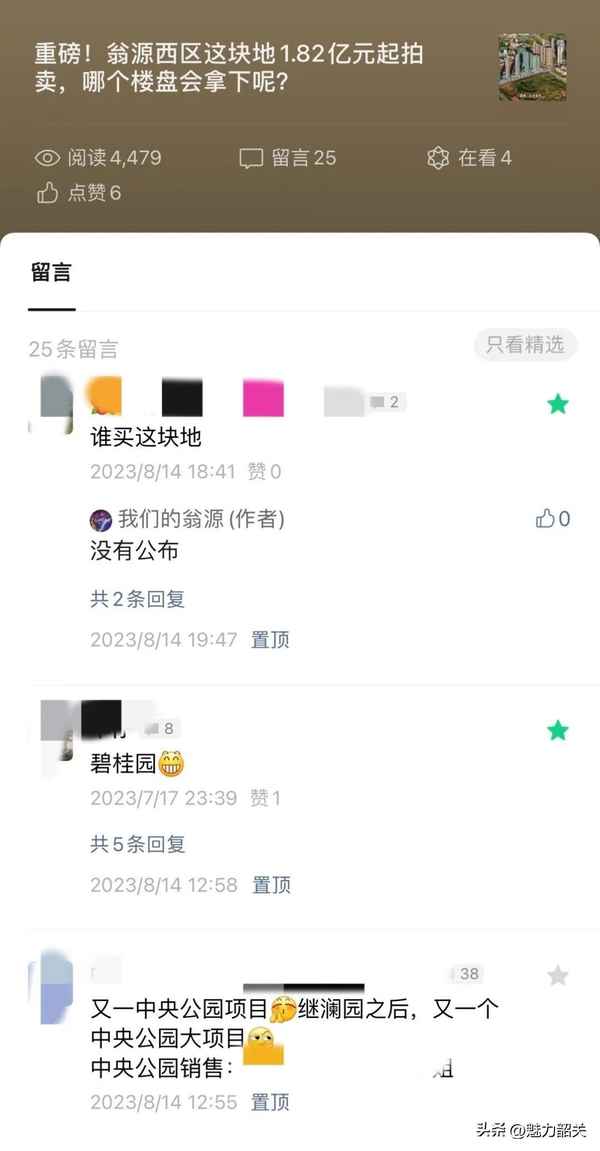Star the comment about 中央公园项目
The width and height of the screenshot is (600, 1151).
point(557,976)
